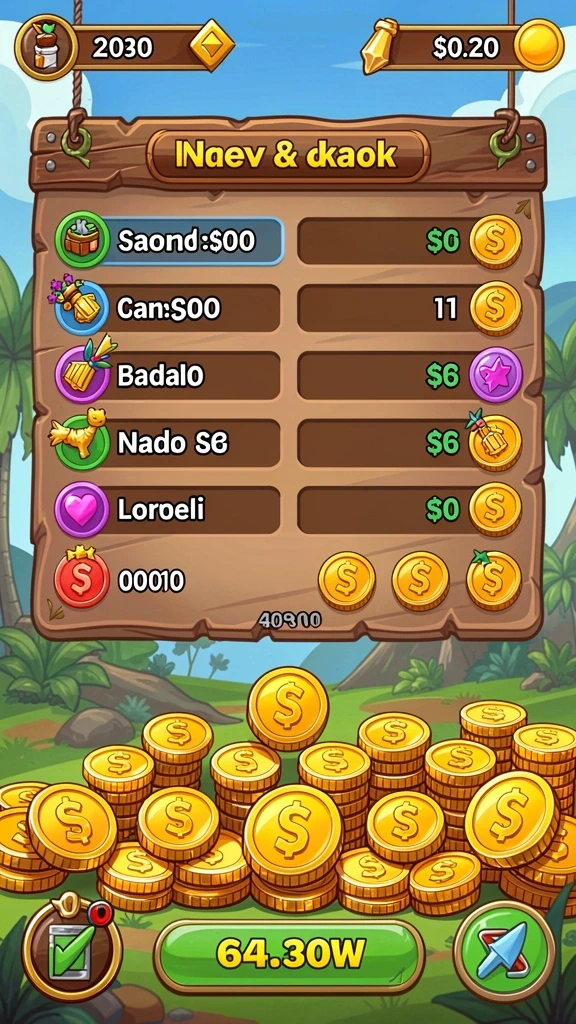The height and width of the screenshot is (1024, 576).
Task: Tap the purple star button in Badal0 row
Action: click(x=496, y=375)
